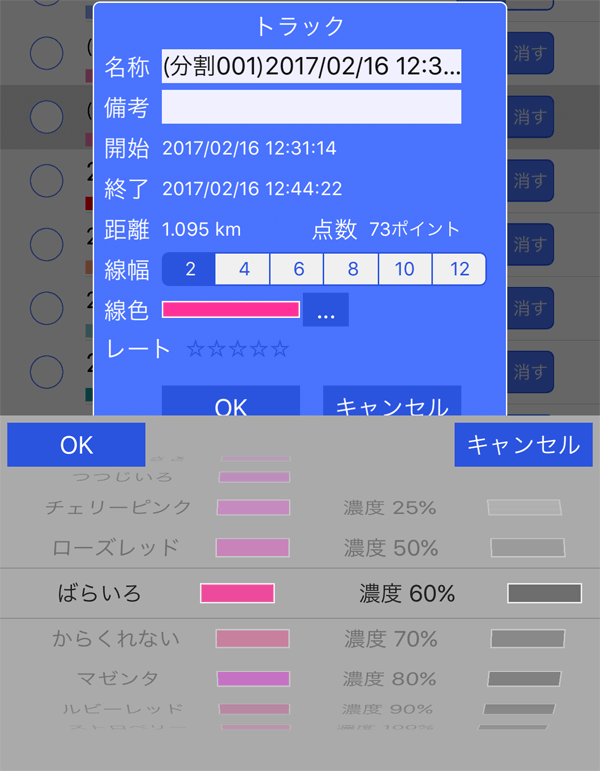Image resolution: width=600 pixels, height=771 pixels.
Task: Choose the ローズレッド color
Action: (116, 548)
